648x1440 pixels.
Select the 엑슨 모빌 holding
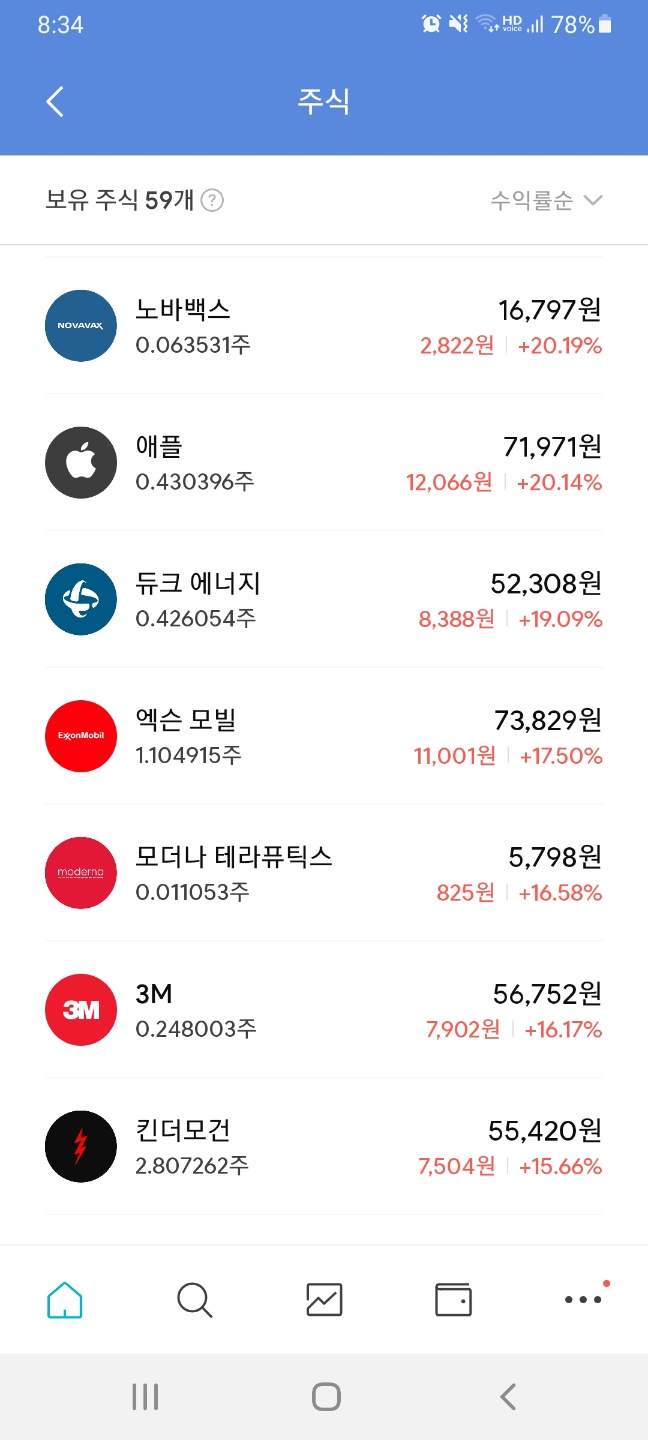coord(324,736)
